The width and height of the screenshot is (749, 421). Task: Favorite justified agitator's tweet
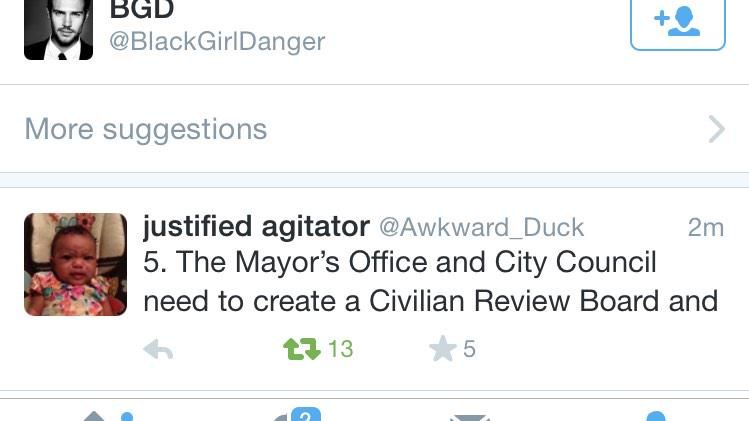click(442, 349)
